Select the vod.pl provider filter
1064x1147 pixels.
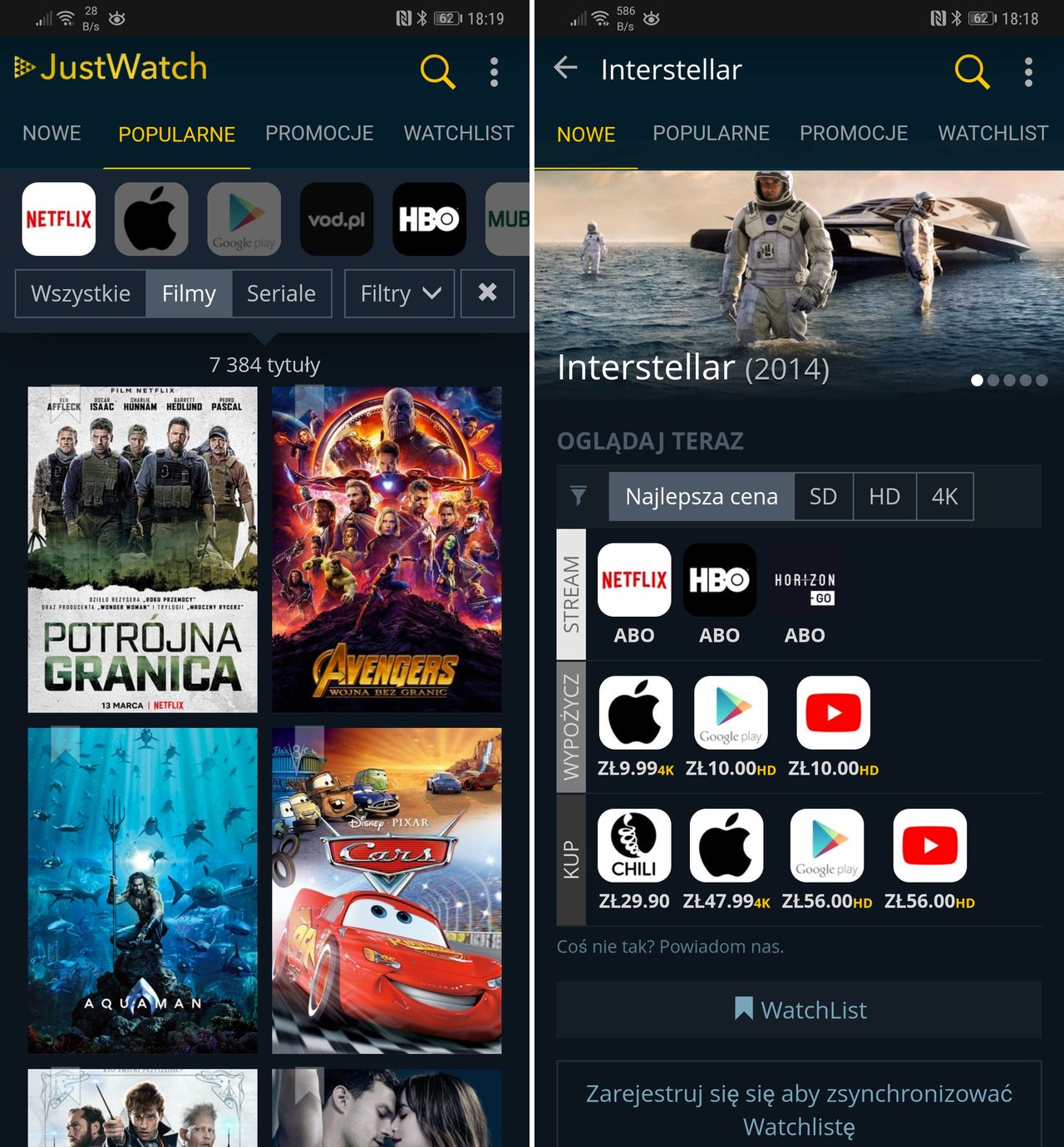coord(337,219)
